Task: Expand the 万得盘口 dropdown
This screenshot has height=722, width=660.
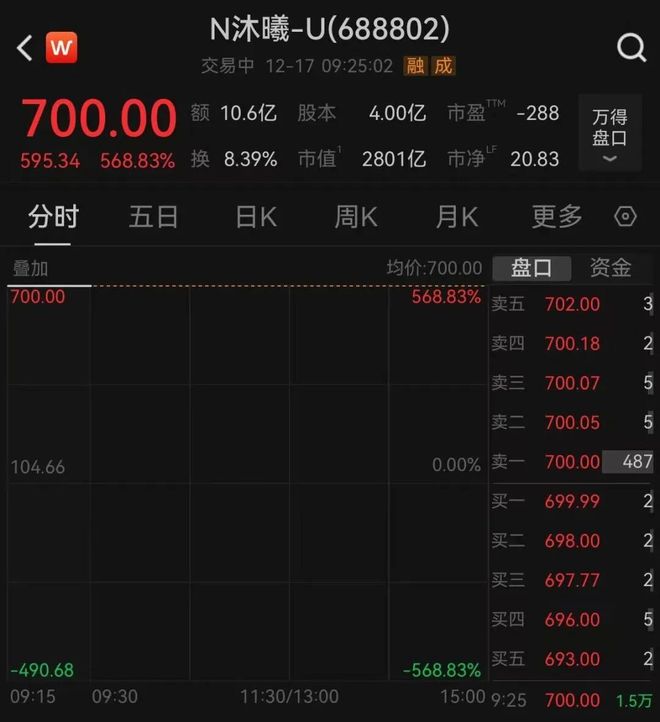Action: pyautogui.click(x=609, y=135)
